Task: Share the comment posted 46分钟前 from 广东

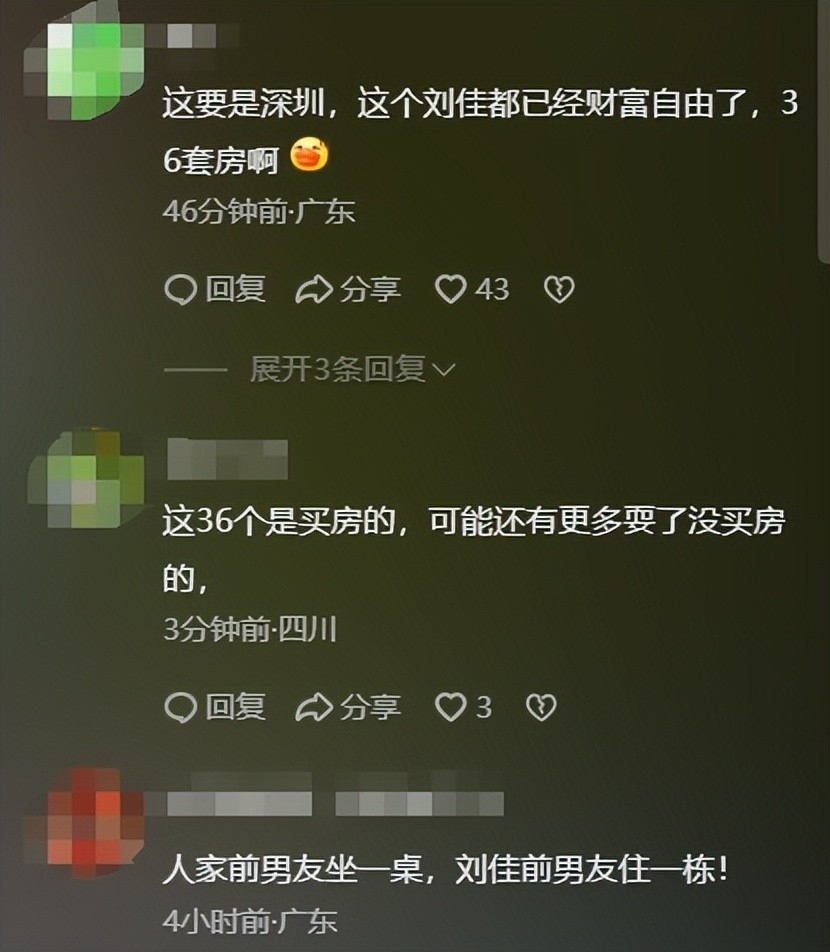Action: 348,290
